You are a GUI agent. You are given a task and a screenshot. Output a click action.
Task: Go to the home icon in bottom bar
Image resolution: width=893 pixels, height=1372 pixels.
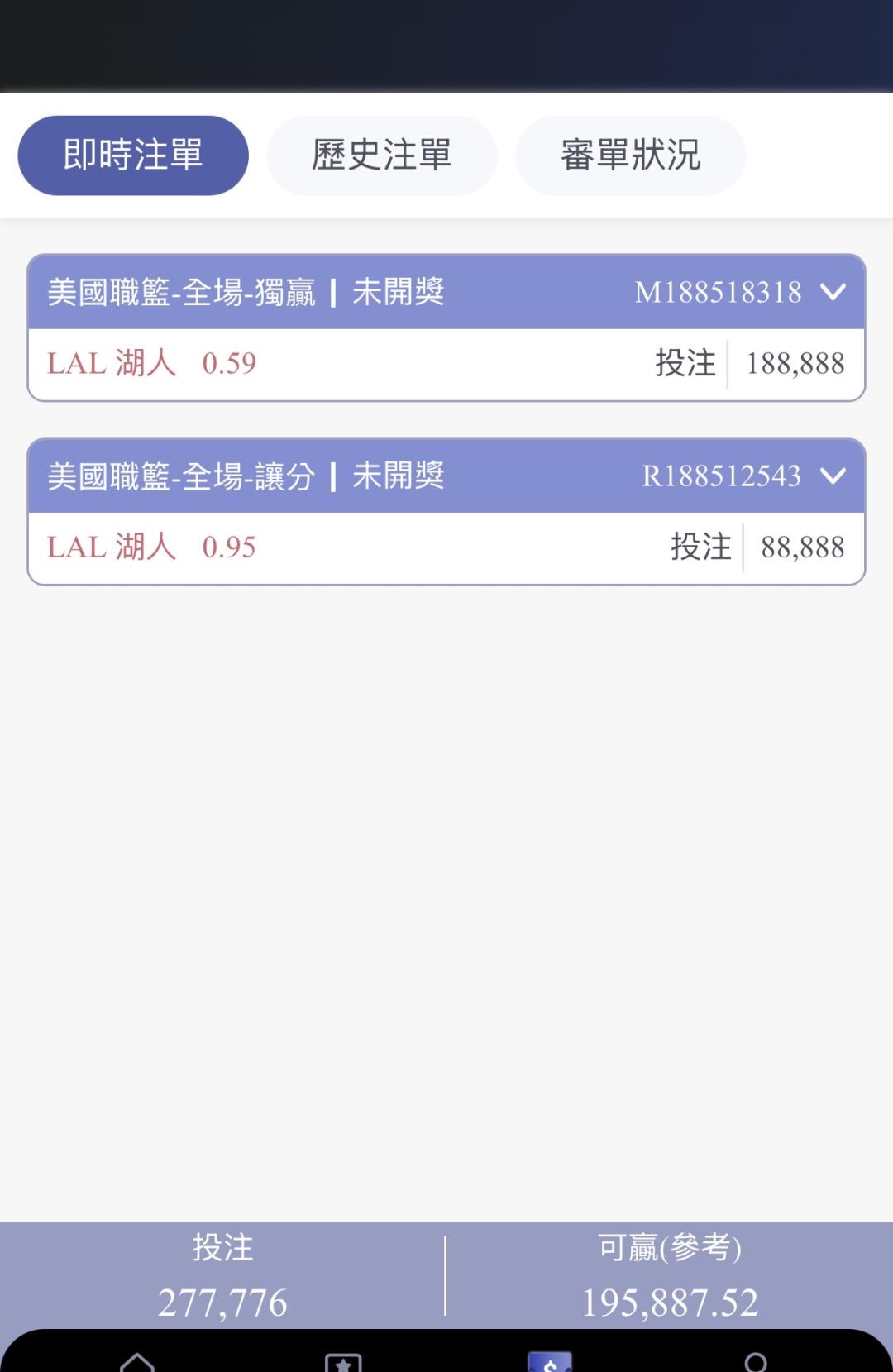pos(137,1360)
